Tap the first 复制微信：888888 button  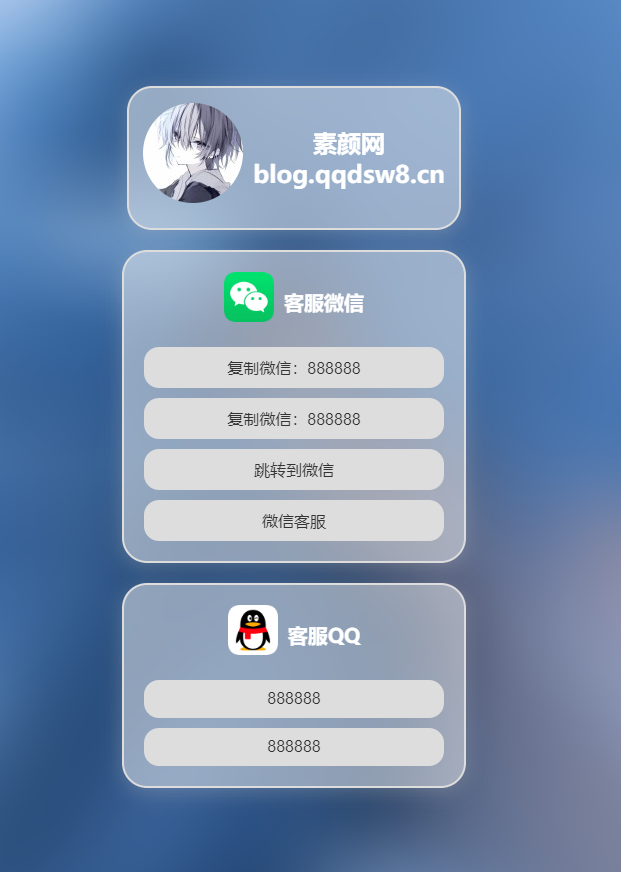(293, 368)
